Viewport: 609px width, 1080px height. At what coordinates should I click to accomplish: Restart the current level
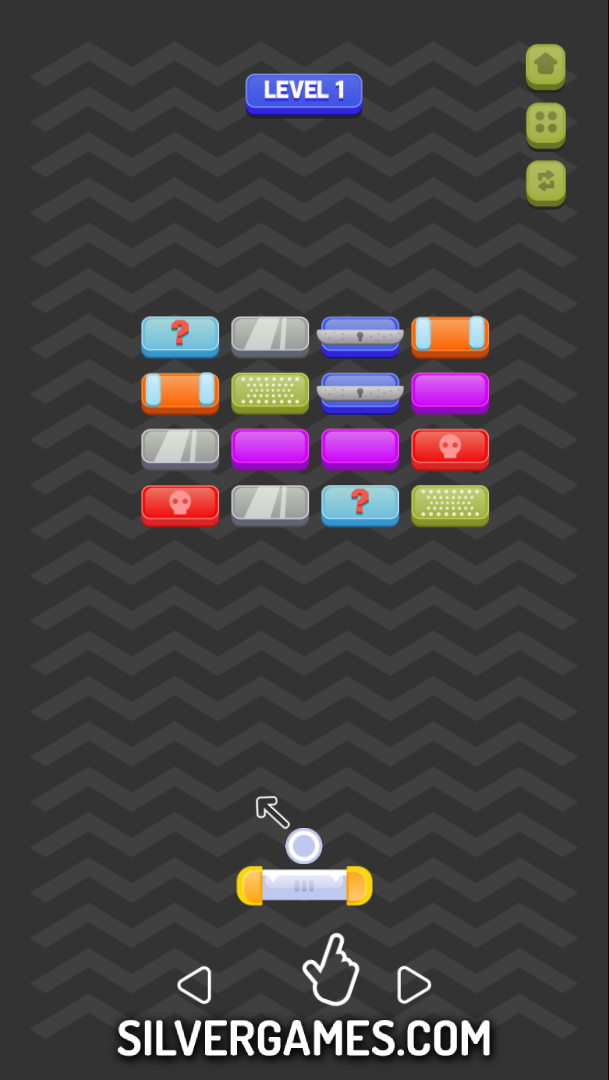pos(545,182)
